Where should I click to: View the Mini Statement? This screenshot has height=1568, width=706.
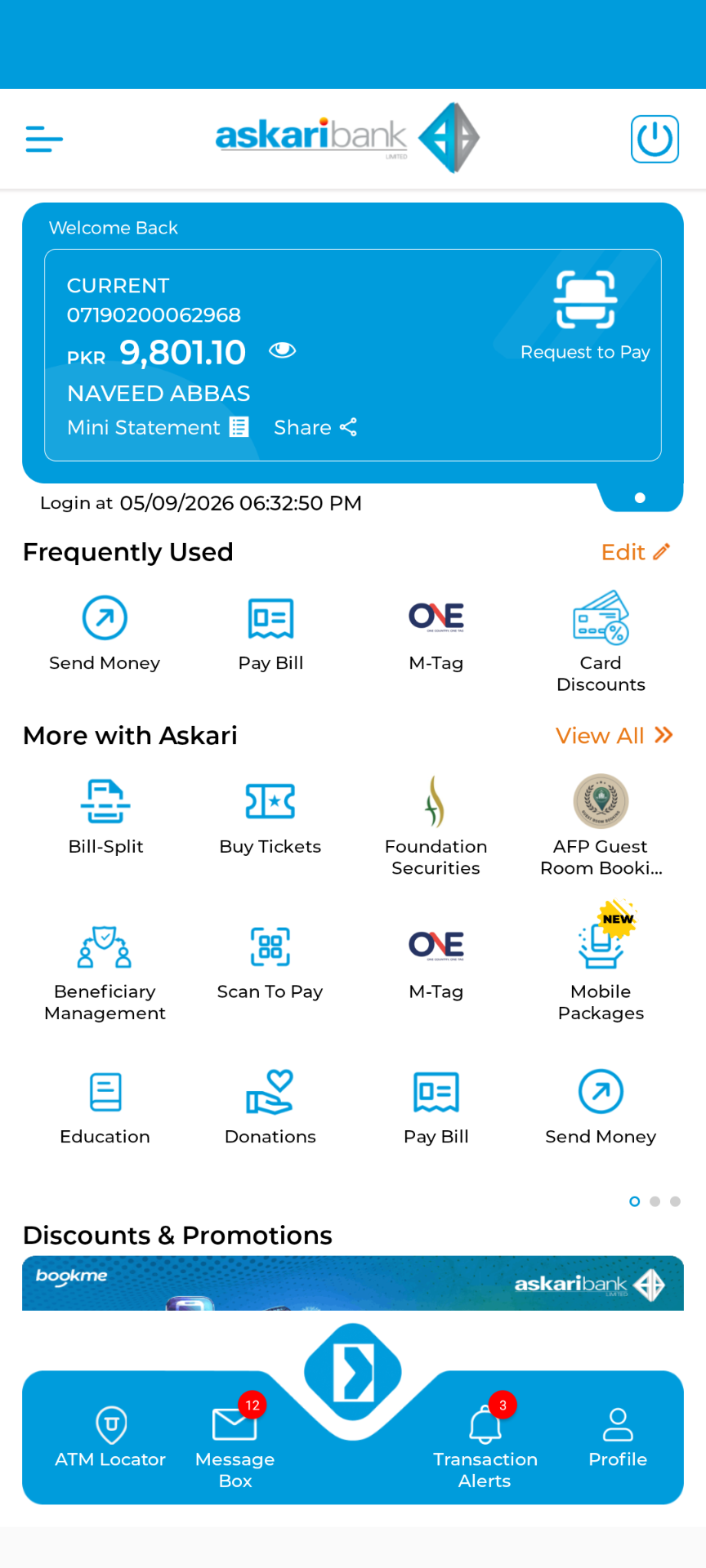tap(158, 427)
